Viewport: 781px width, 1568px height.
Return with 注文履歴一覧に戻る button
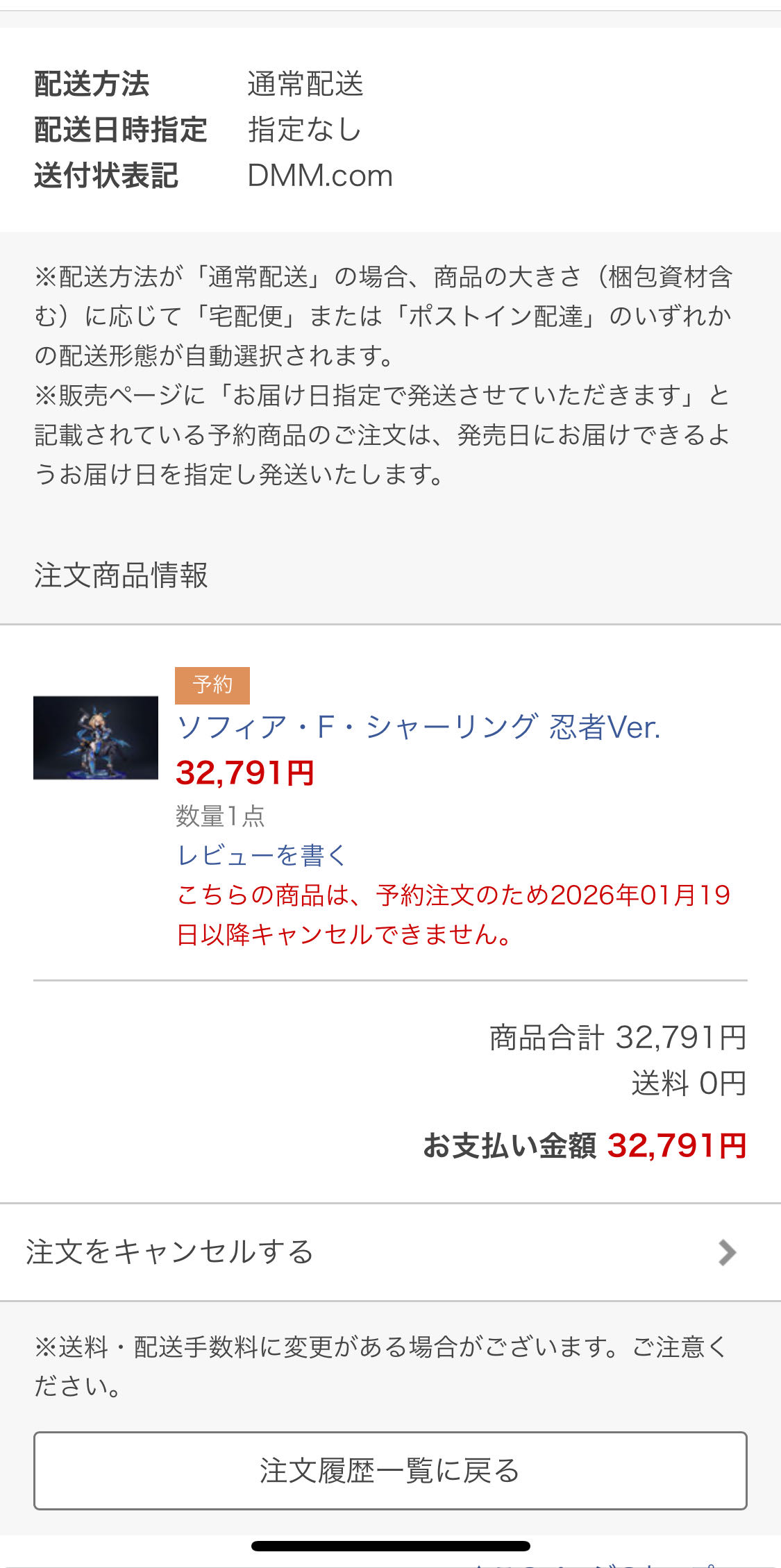tap(390, 1470)
